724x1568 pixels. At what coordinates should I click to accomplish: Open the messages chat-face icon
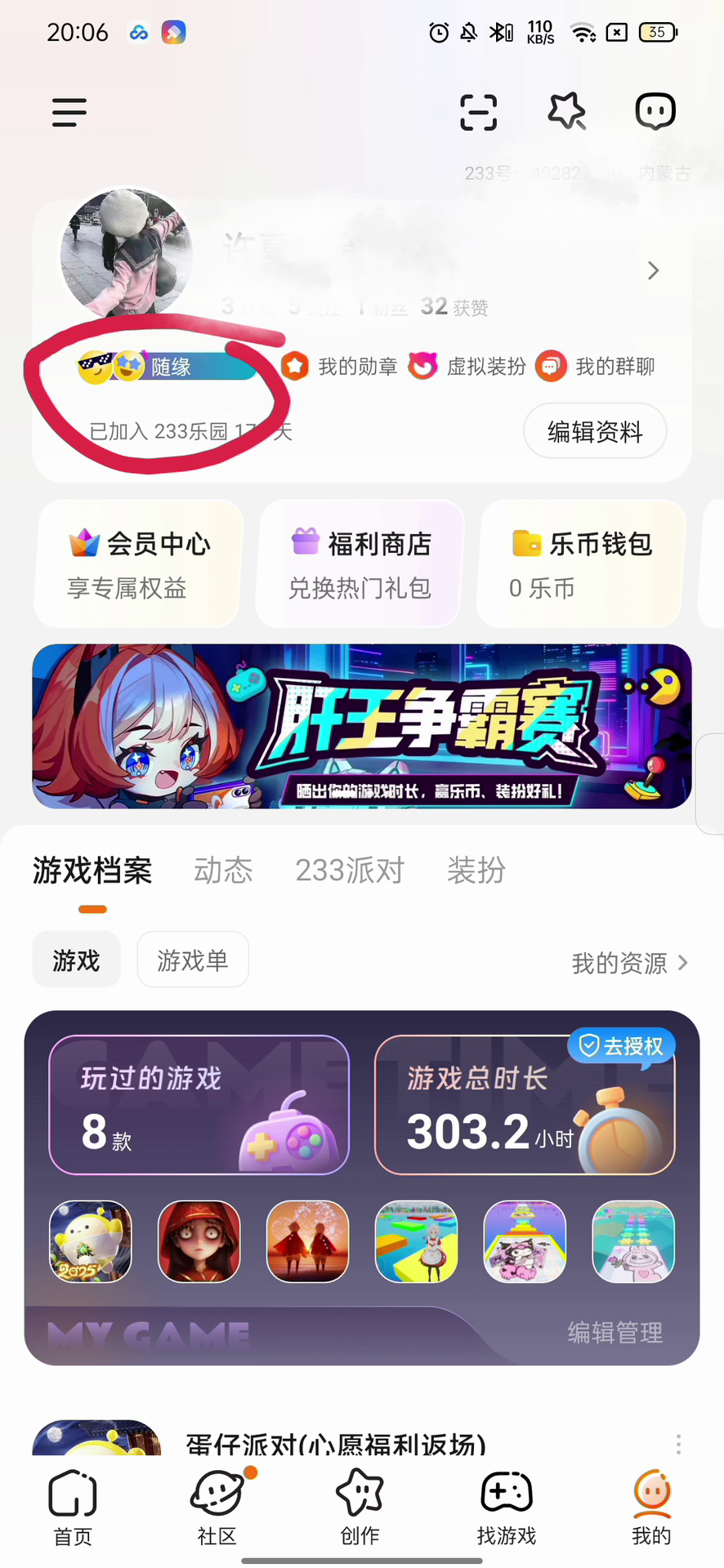[x=655, y=112]
